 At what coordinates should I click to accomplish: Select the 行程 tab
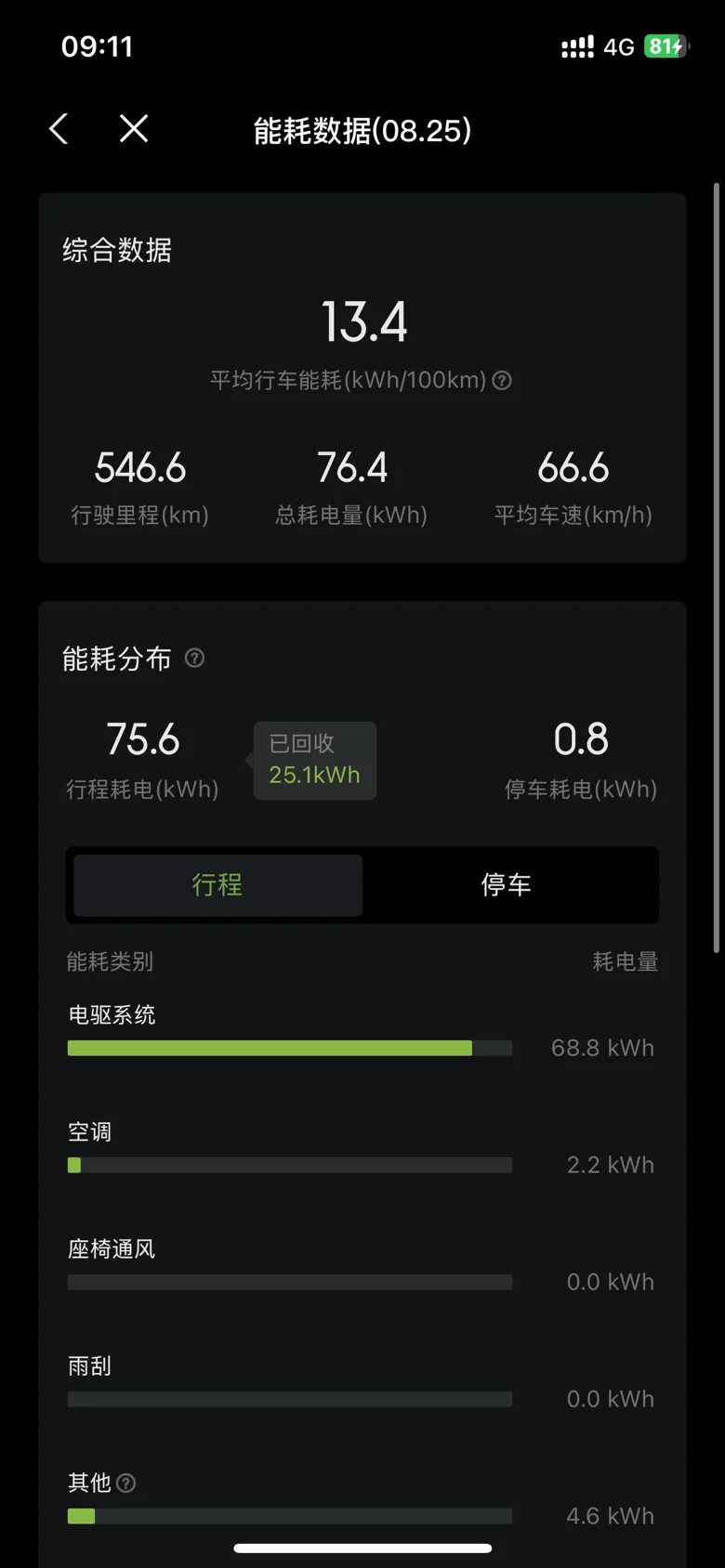pos(217,884)
